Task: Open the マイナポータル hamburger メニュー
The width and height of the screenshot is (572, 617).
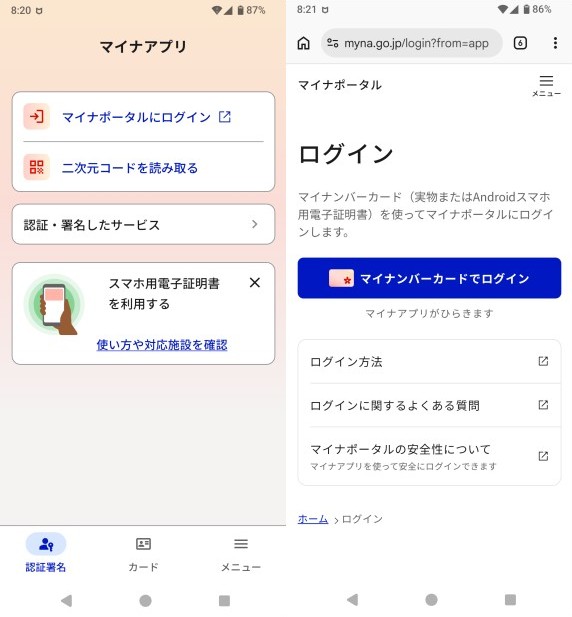Action: click(x=546, y=85)
